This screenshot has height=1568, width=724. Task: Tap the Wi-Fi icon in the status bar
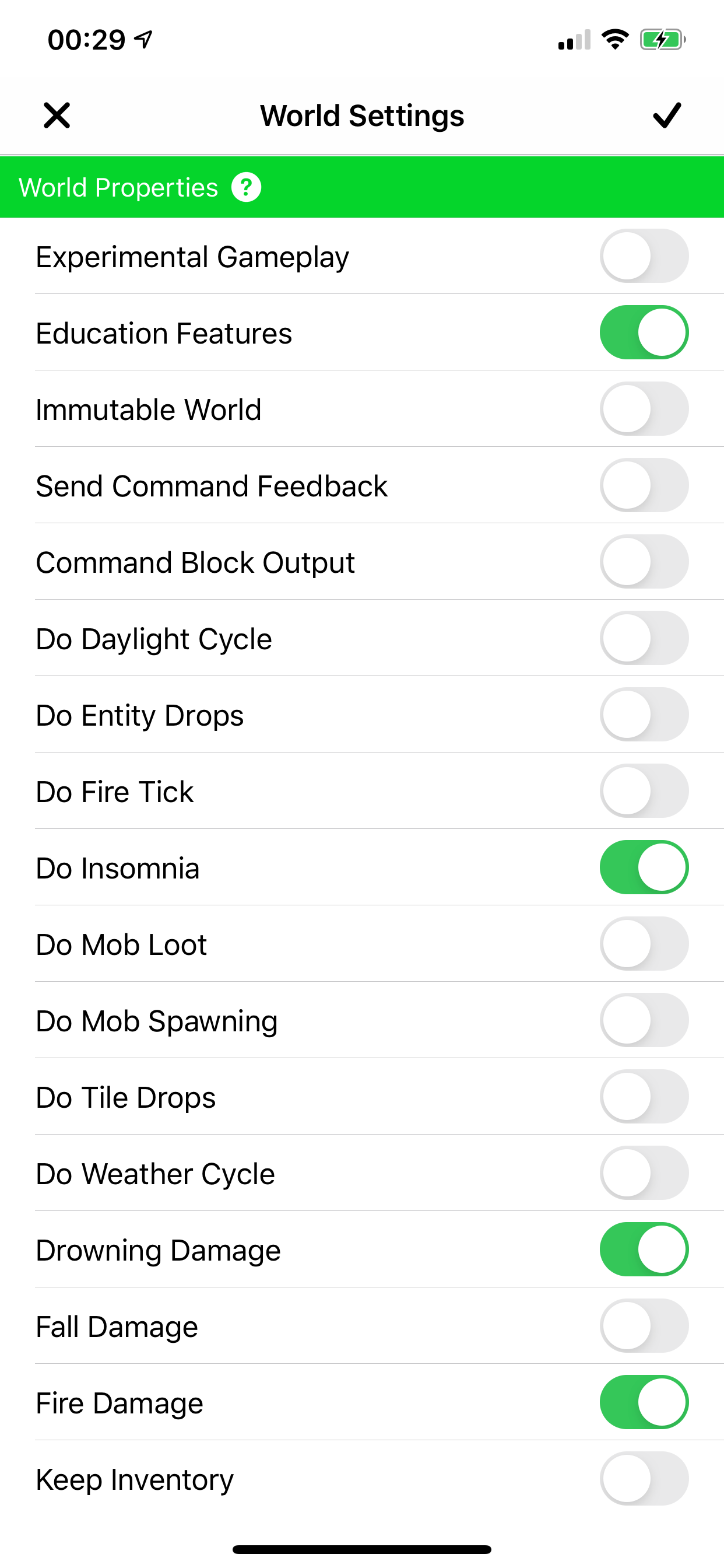pyautogui.click(x=614, y=38)
